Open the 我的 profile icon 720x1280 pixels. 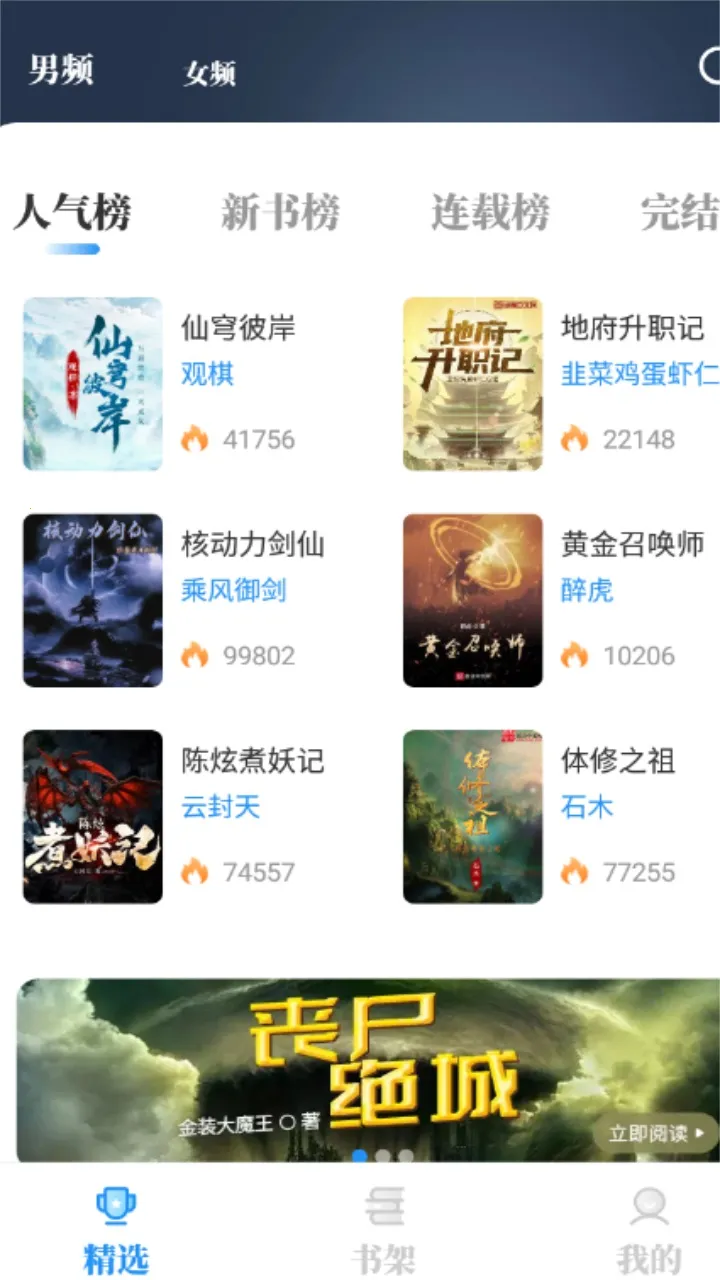pos(650,1207)
